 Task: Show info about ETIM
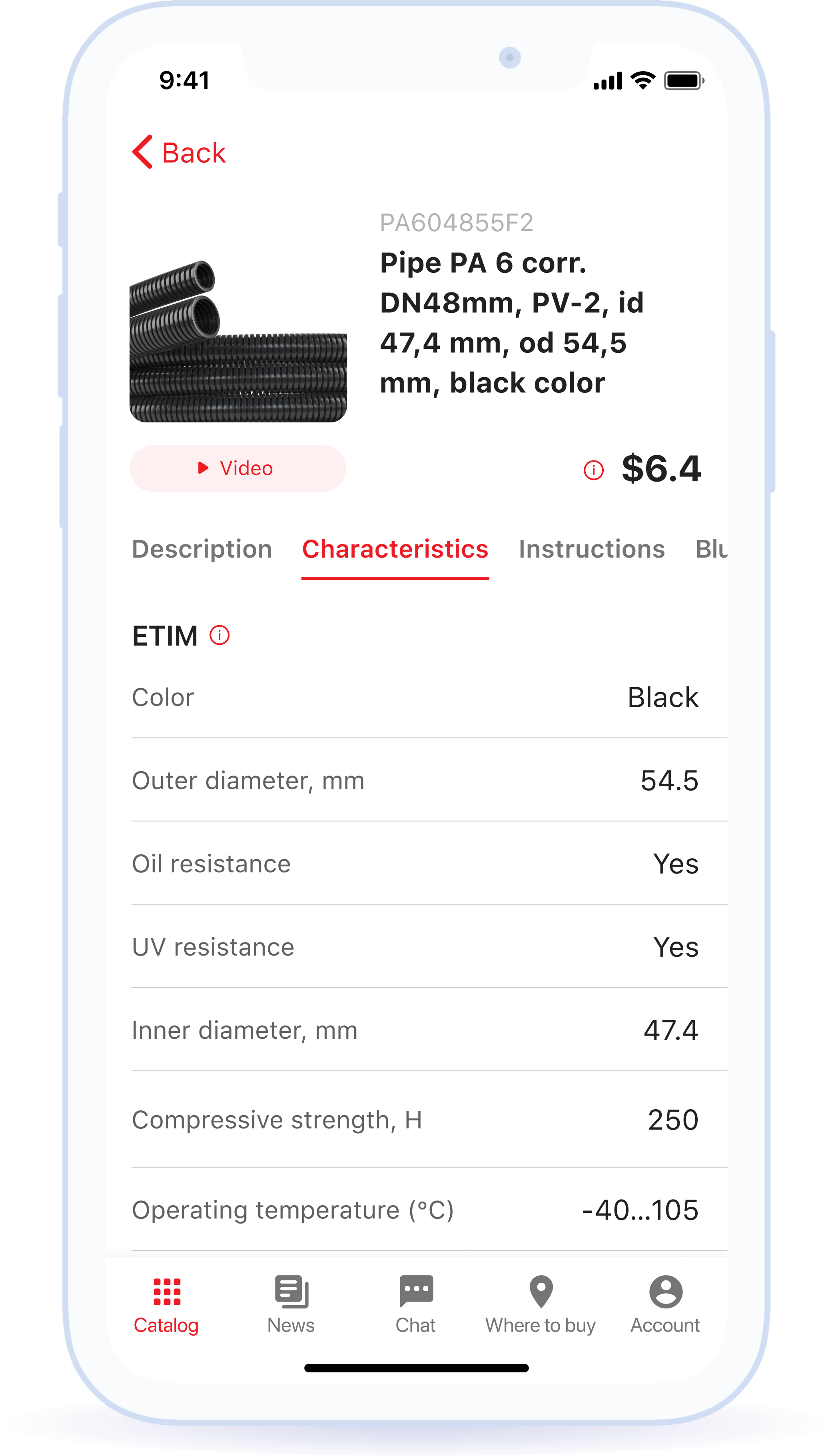pos(220,635)
